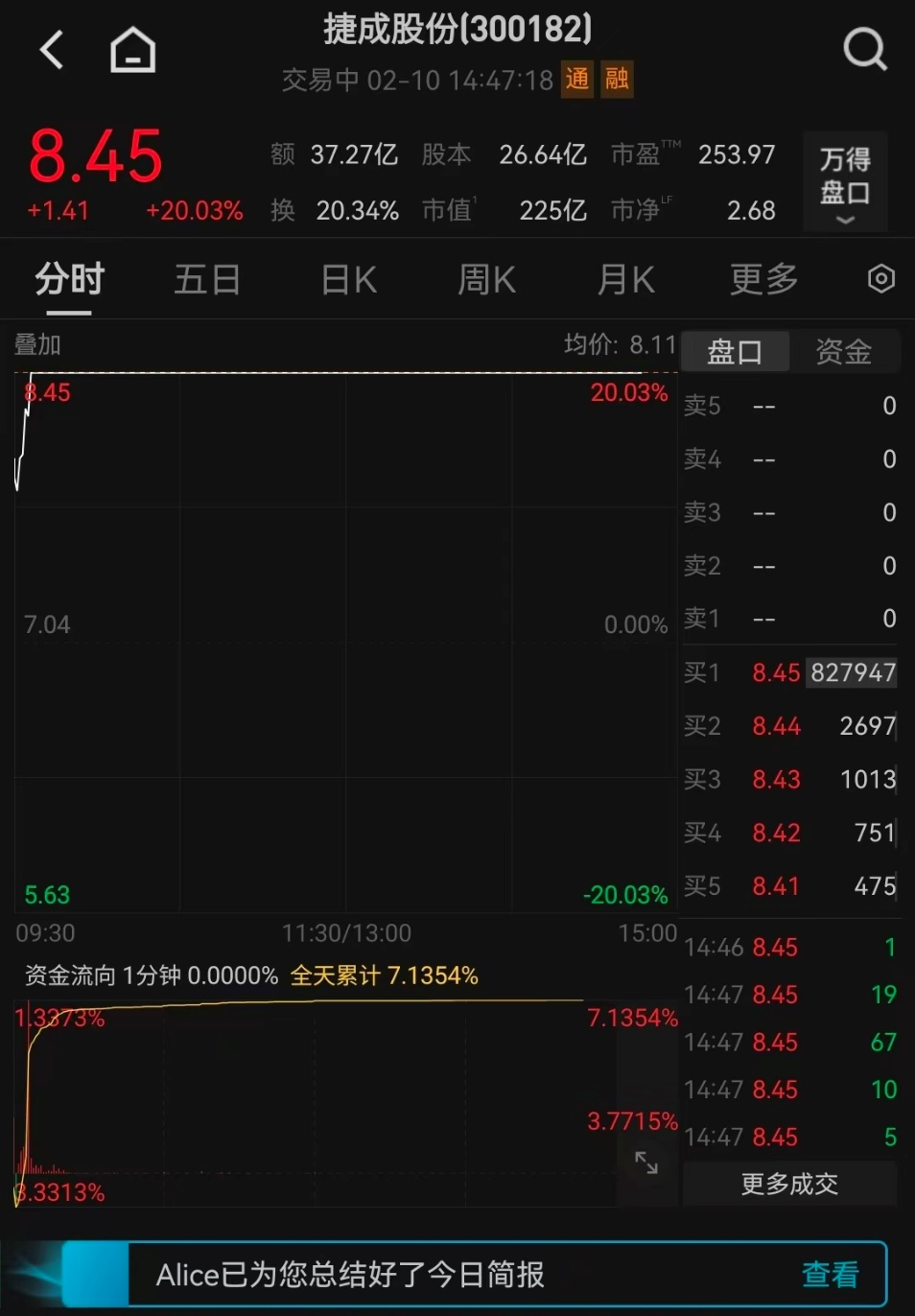Image resolution: width=915 pixels, height=1316 pixels.
Task: Search for a stock
Action: point(864,49)
